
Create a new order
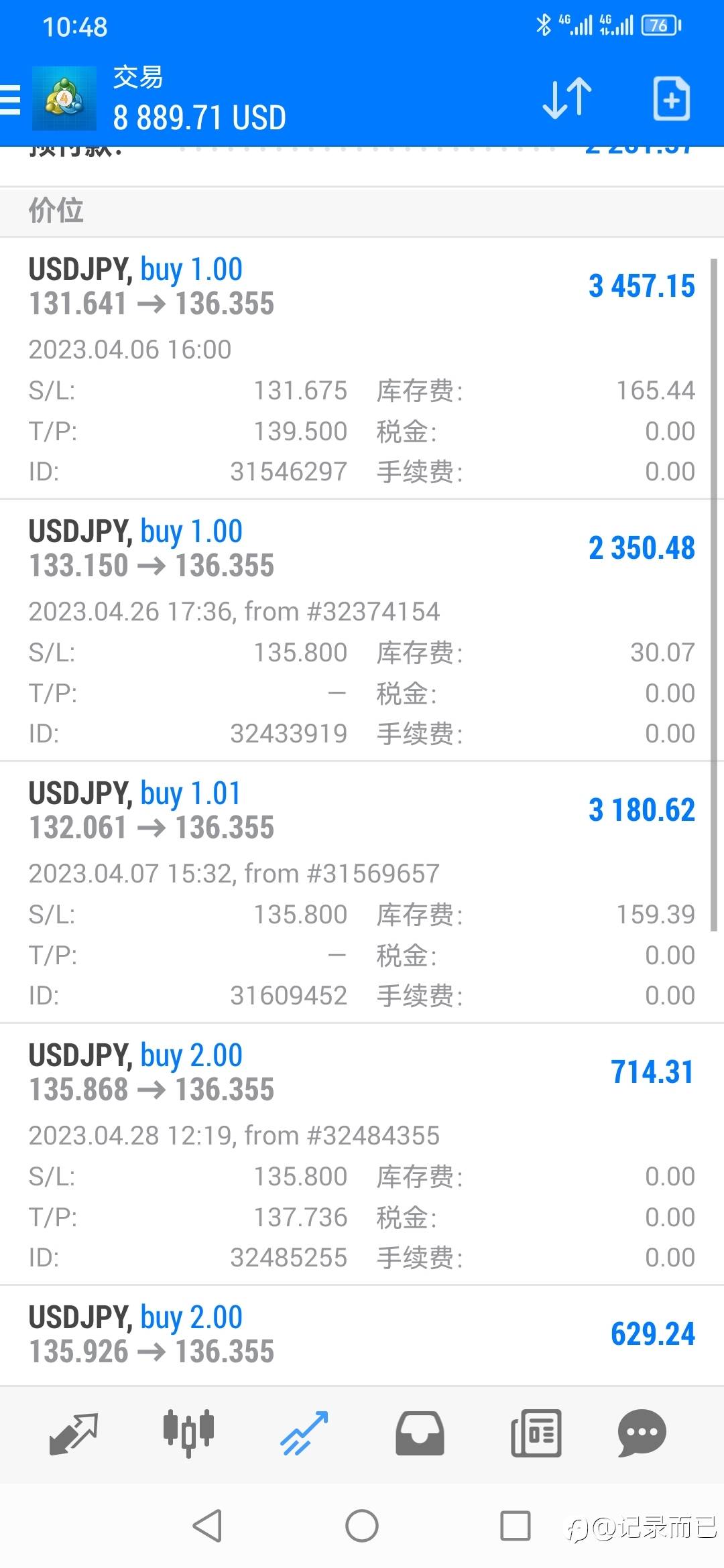pos(671,99)
